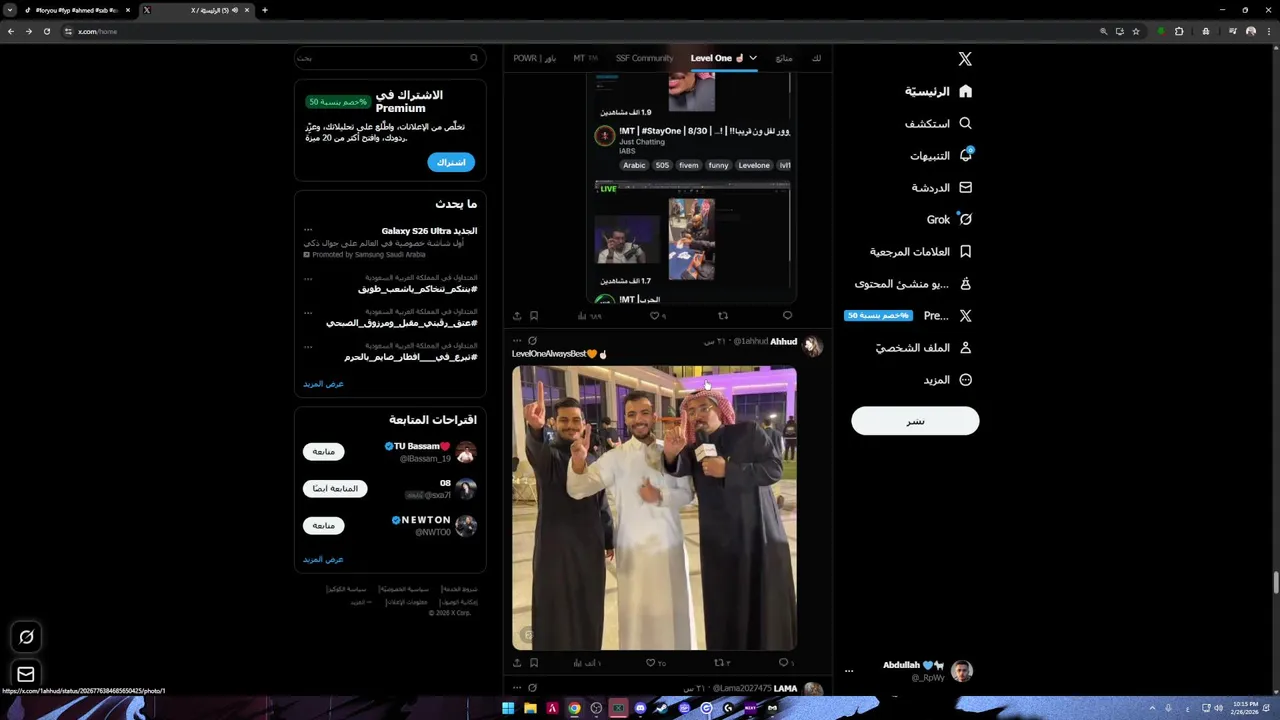The width and height of the screenshot is (1280, 720).
Task: Like Ahhud's LevelOneAlwaysBest post
Action: coord(651,663)
